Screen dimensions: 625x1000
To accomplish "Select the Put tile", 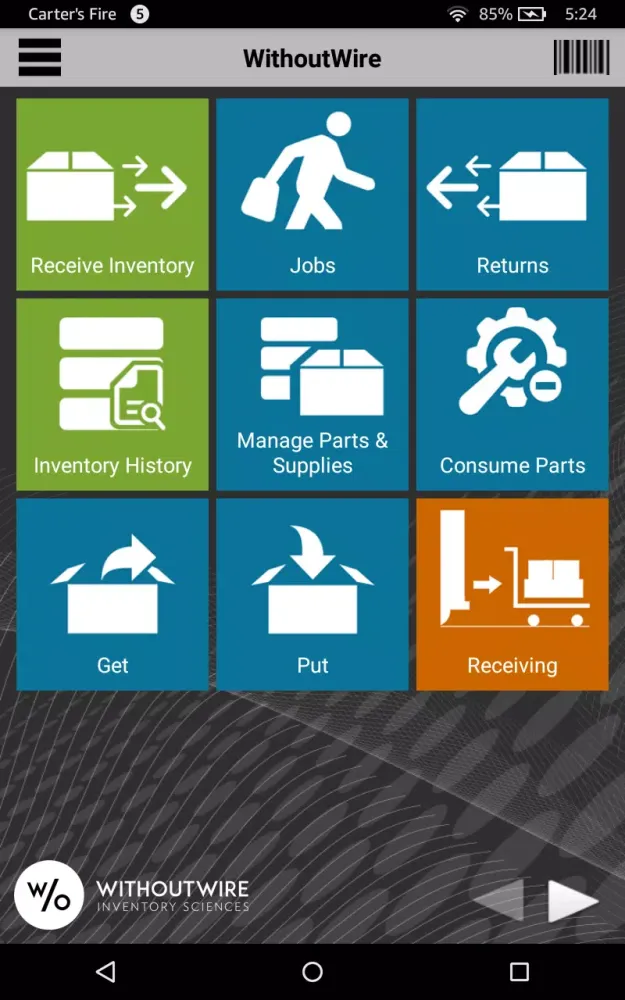I will (x=312, y=594).
